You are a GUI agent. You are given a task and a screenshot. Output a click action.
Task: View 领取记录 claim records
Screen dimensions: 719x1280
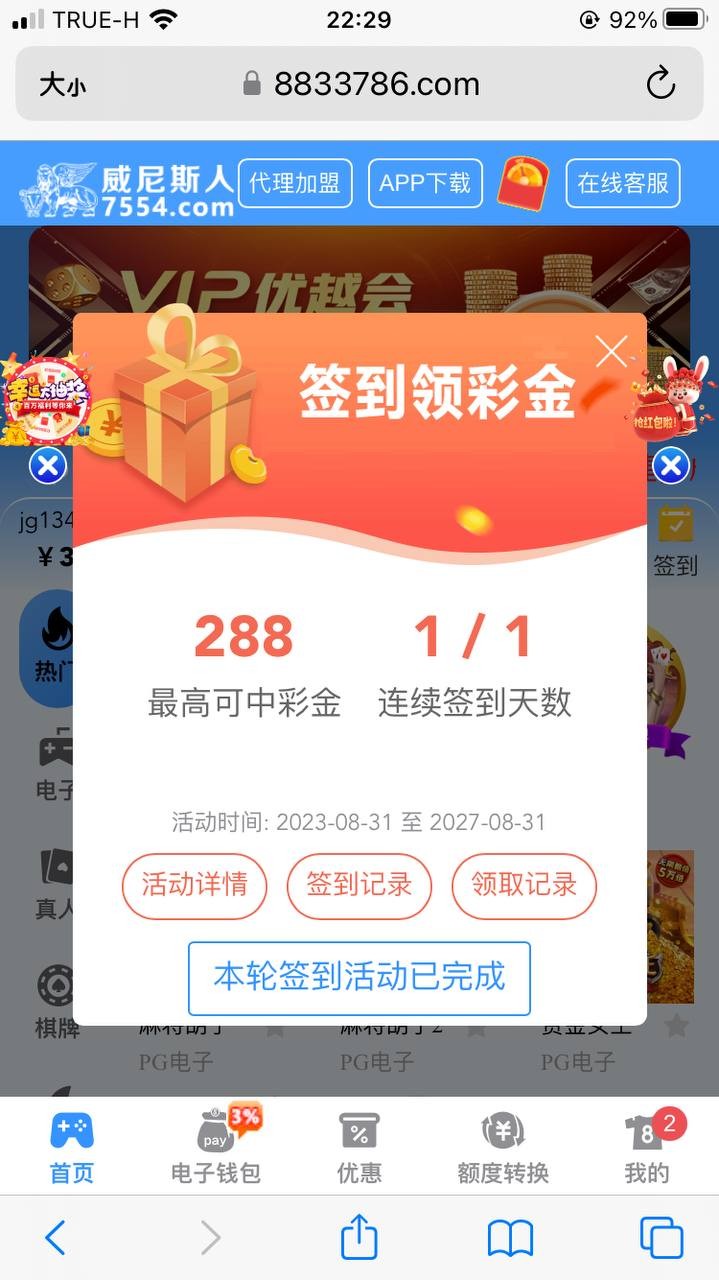point(524,885)
